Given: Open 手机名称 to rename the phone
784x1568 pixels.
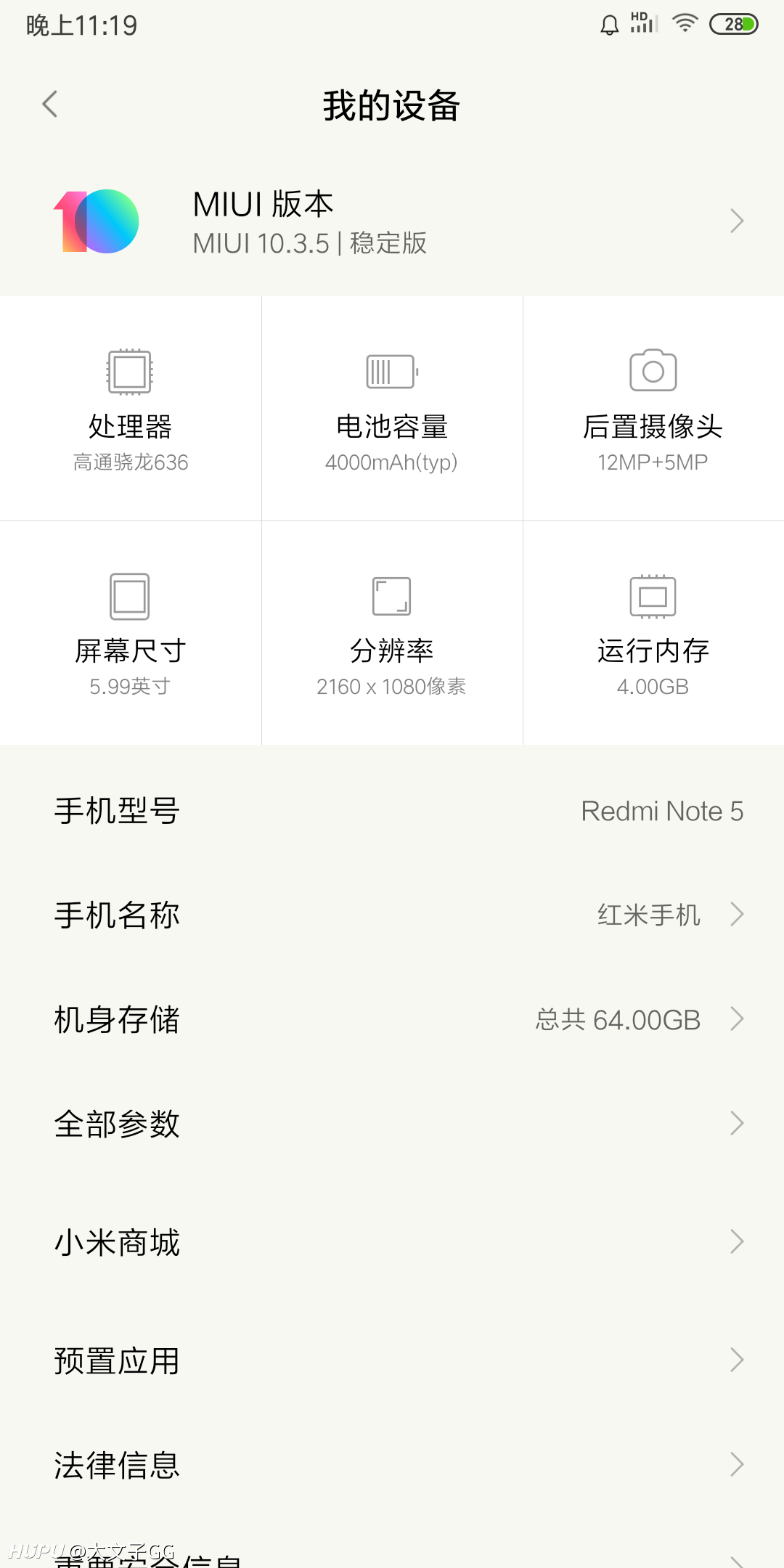Looking at the screenshot, I should (x=392, y=915).
